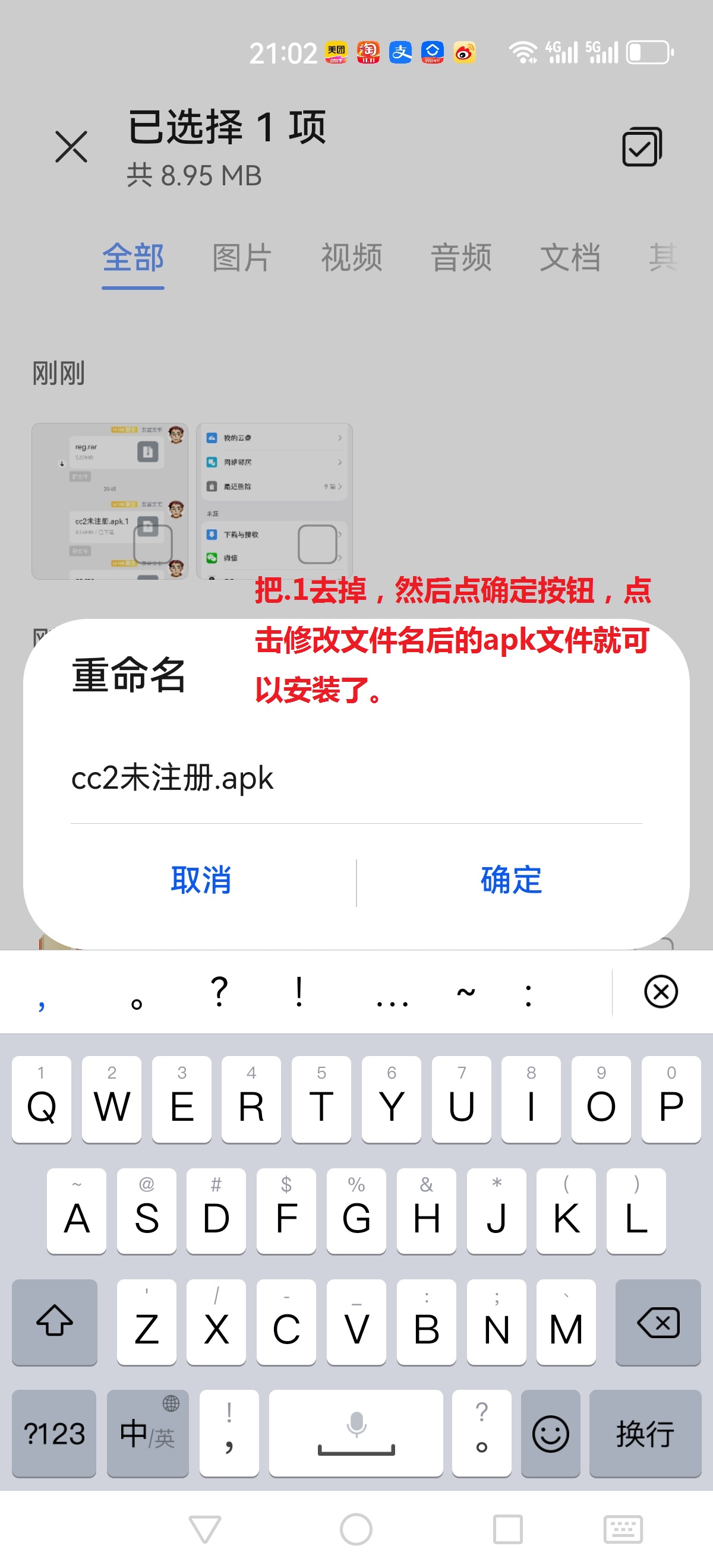Tap the select-all checkbox icon at top
Screen dimensions: 713x1568
(x=641, y=147)
